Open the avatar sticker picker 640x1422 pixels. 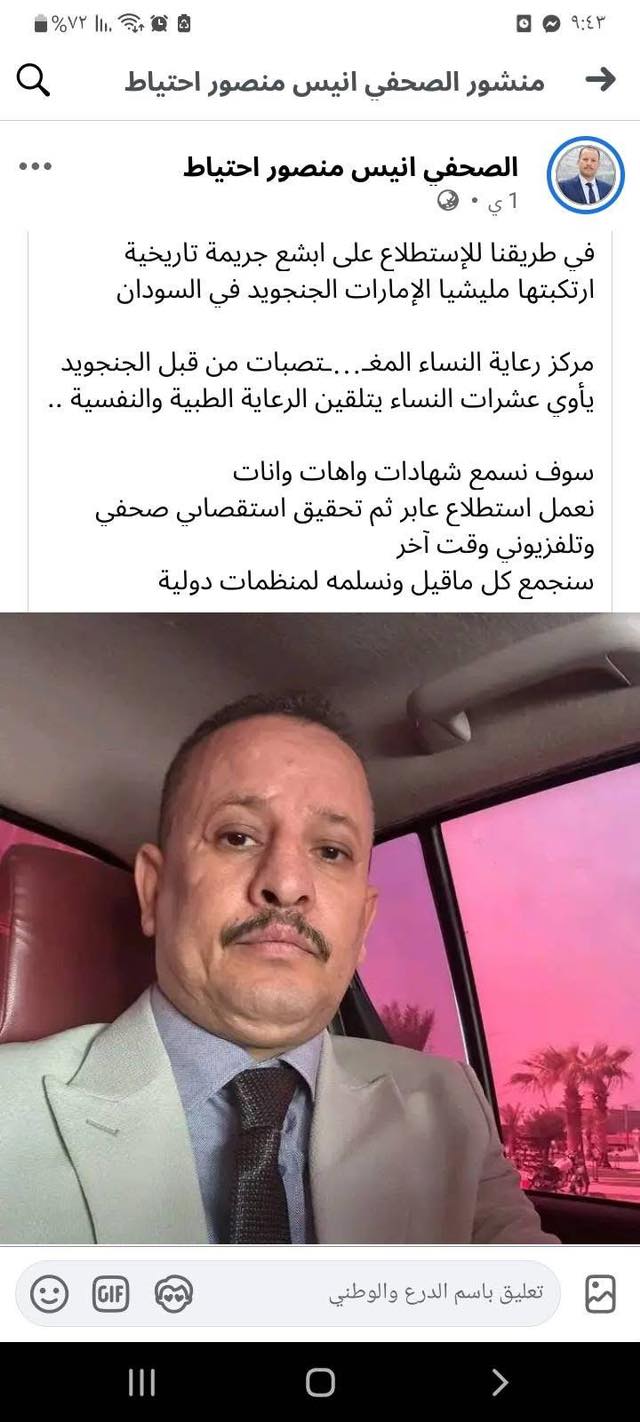[174, 1294]
